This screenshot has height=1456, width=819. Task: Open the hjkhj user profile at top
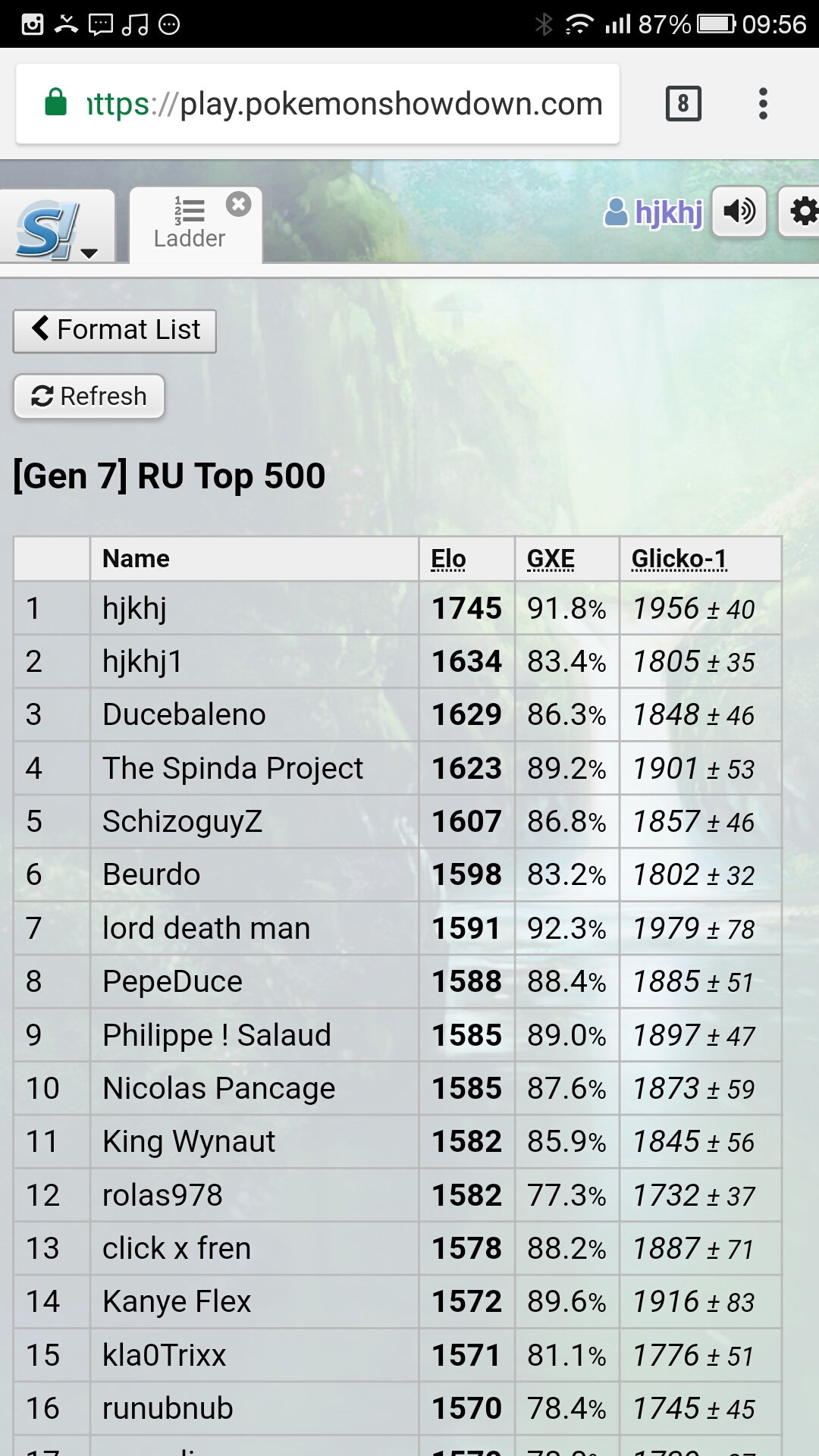coord(654,212)
